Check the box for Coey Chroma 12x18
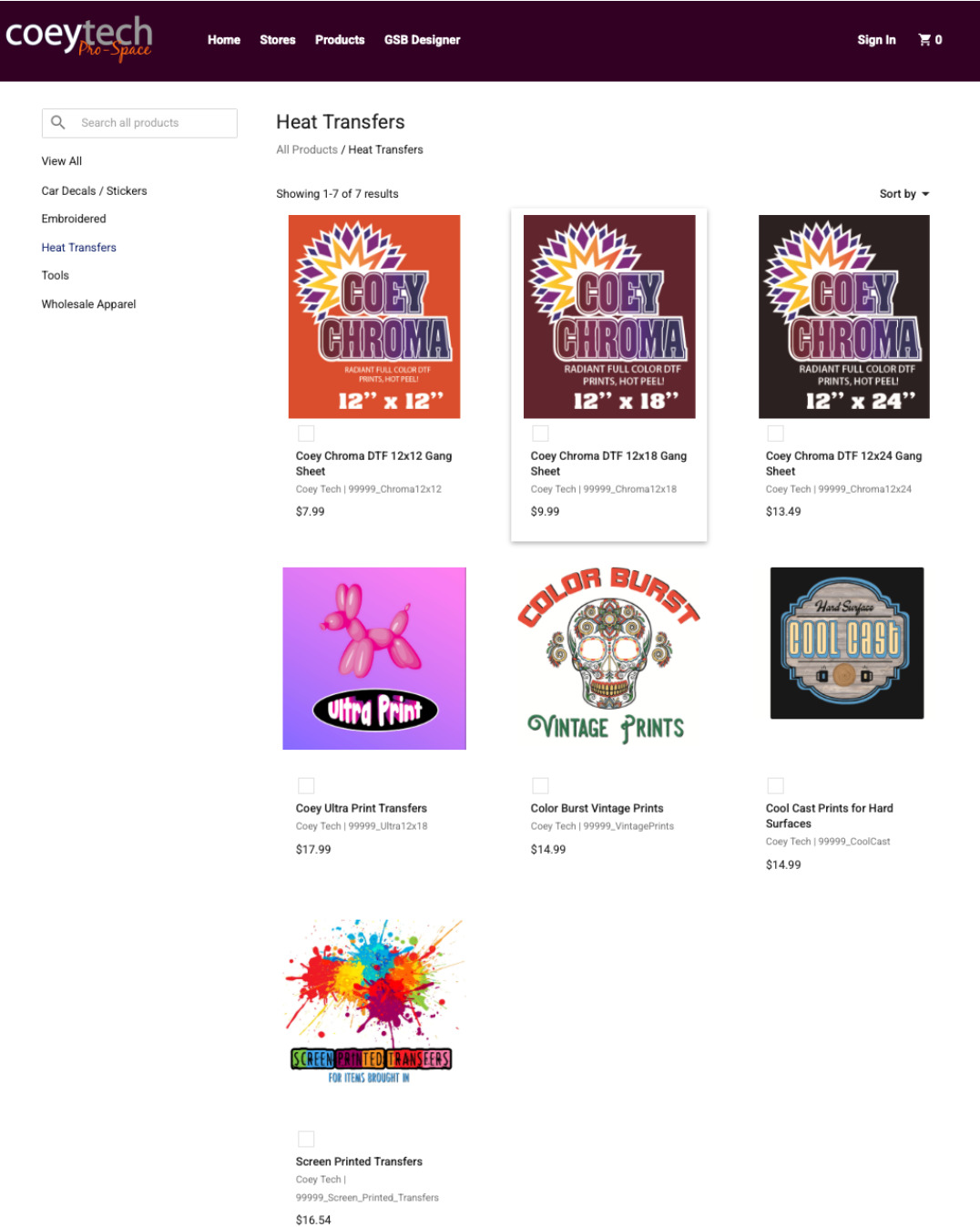 540,434
